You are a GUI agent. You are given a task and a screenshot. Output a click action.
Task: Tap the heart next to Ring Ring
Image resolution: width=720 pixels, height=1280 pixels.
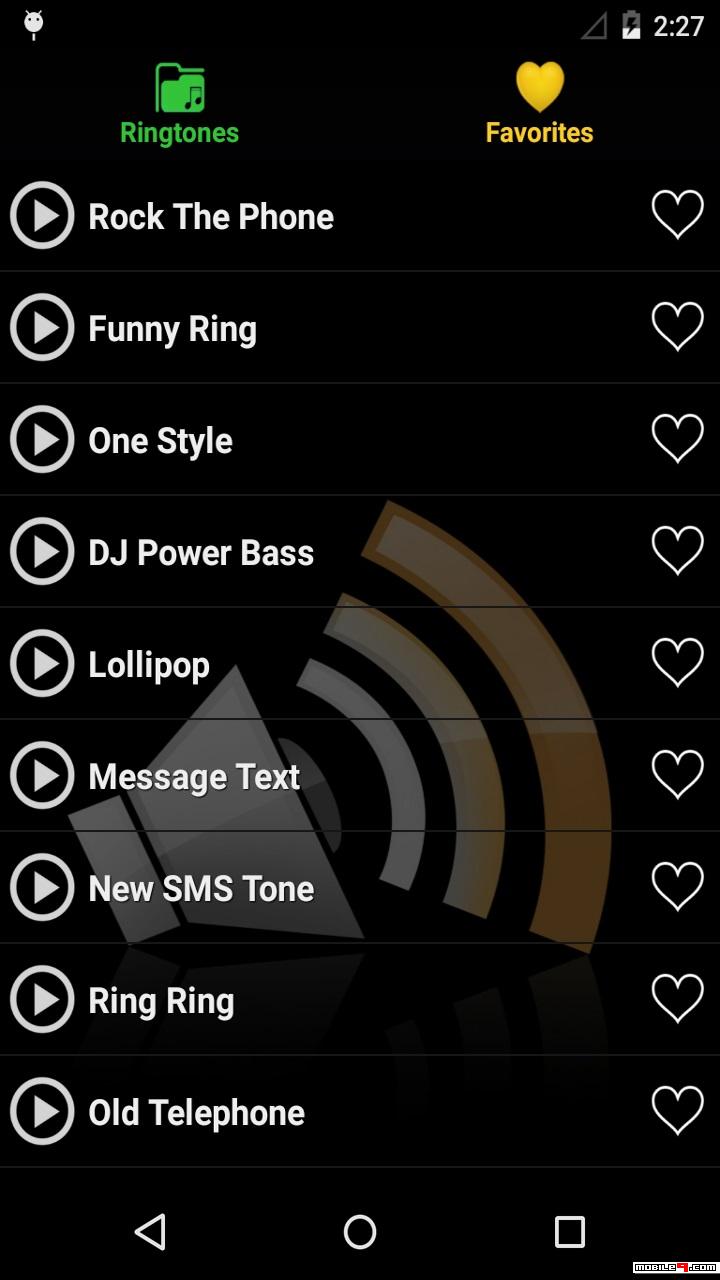[x=677, y=999]
